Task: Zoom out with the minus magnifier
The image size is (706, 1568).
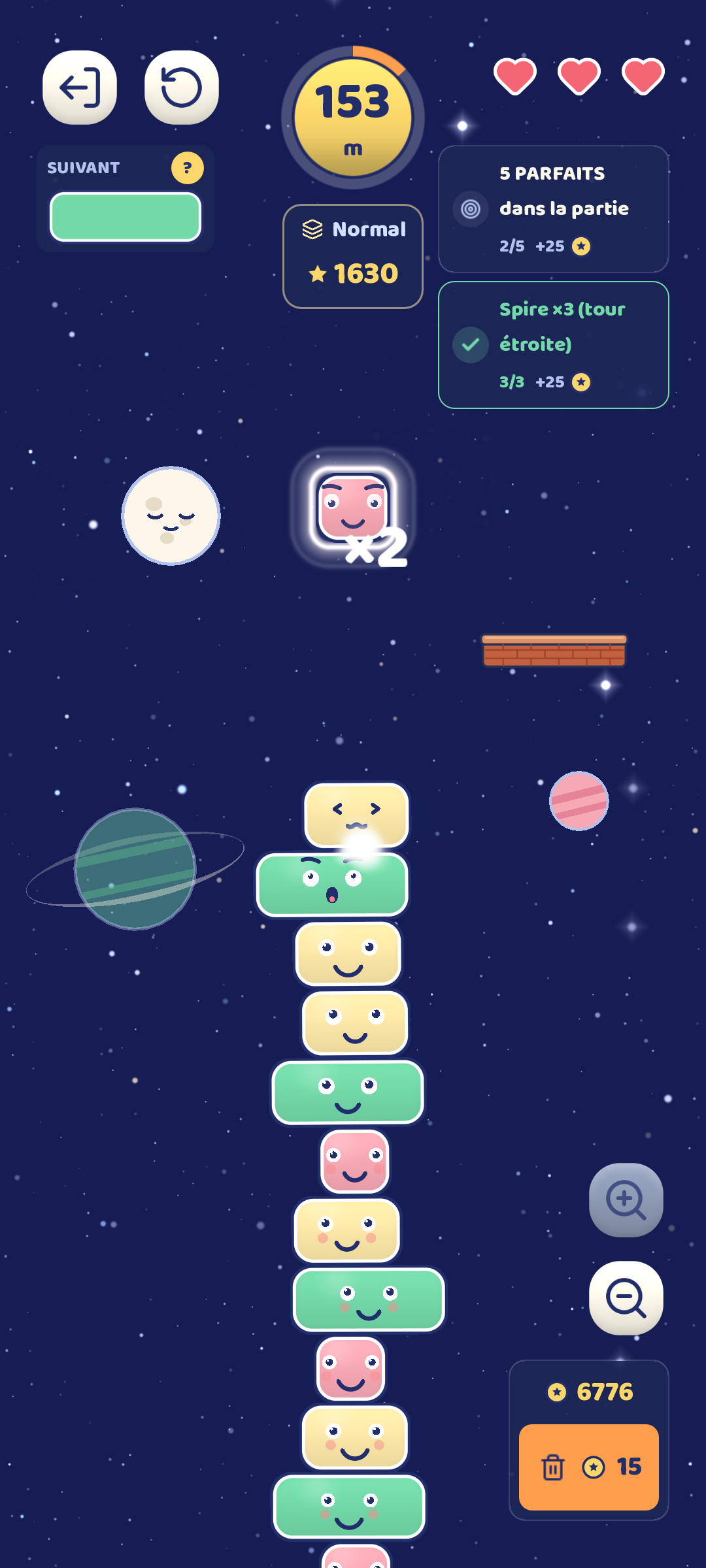Action: tap(626, 1298)
